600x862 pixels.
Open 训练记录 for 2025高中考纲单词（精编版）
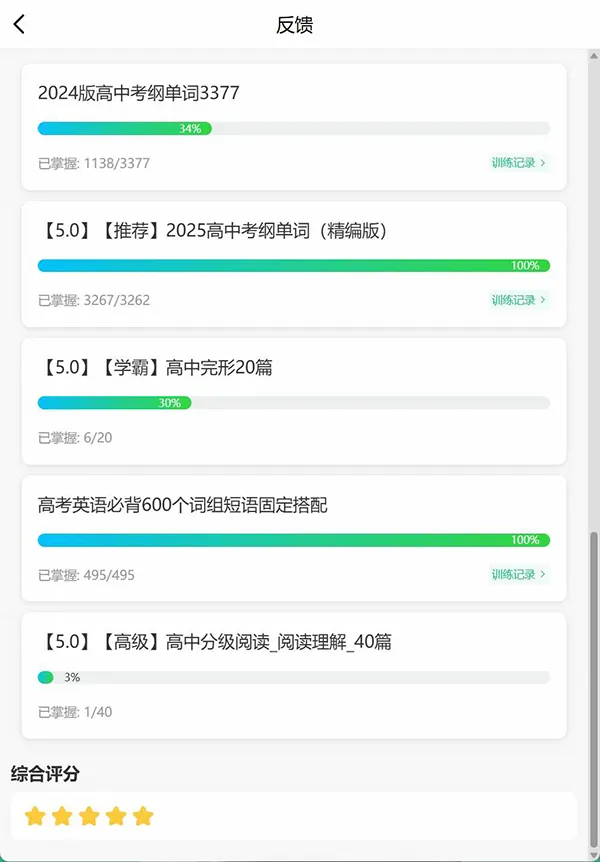point(518,300)
